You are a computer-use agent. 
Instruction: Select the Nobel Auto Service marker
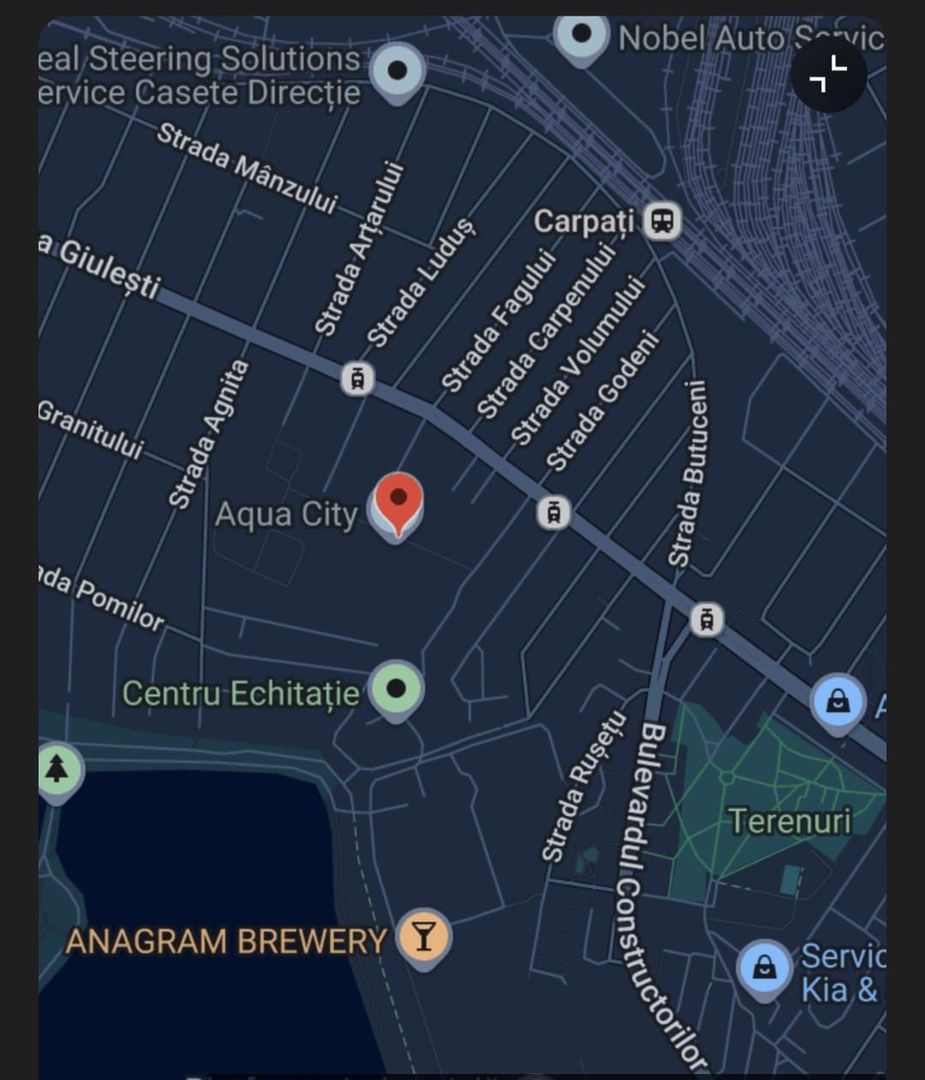(581, 36)
